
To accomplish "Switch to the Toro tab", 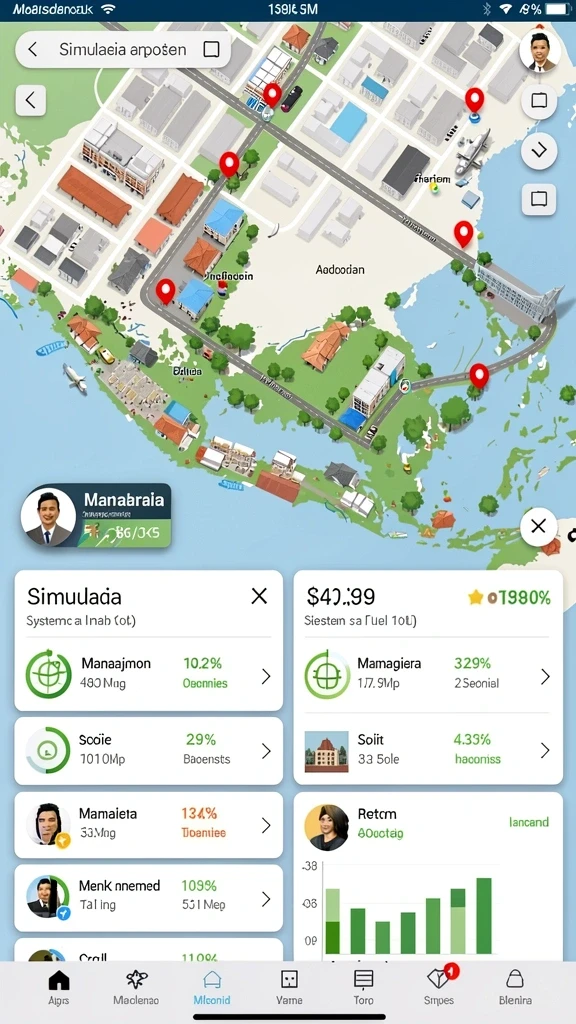I will coord(363,987).
